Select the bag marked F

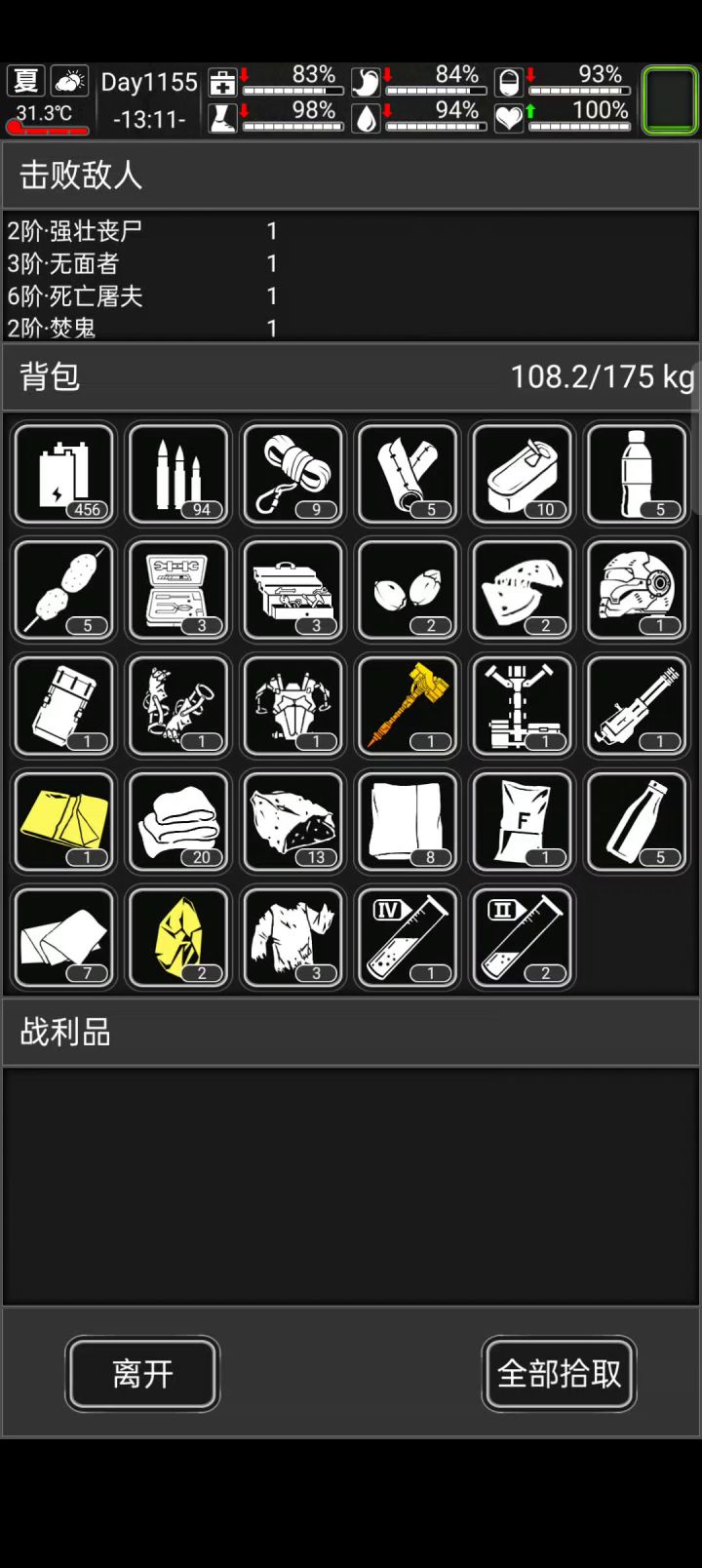click(522, 822)
